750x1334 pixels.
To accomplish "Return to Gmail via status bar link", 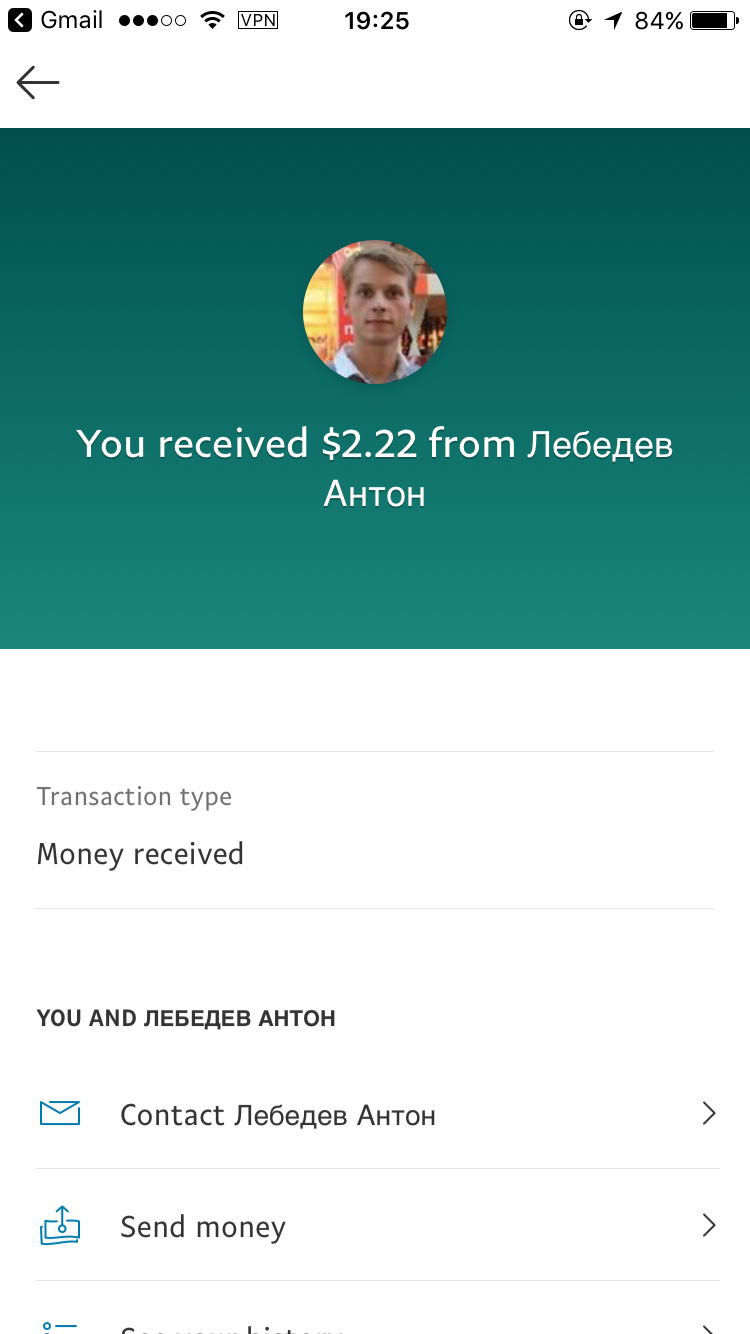I will (56, 21).
